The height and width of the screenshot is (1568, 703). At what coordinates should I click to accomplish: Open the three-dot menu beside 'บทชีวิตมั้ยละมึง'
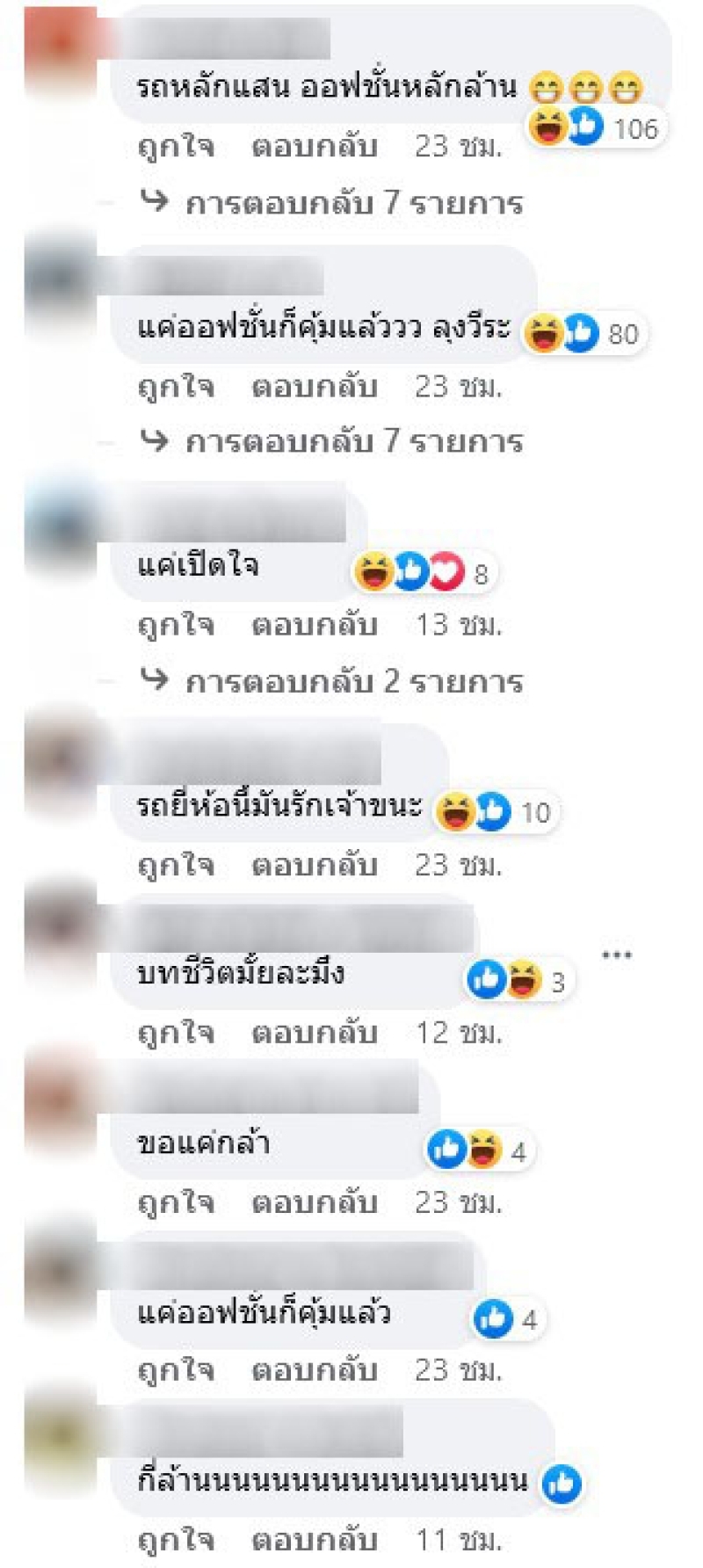tap(617, 955)
